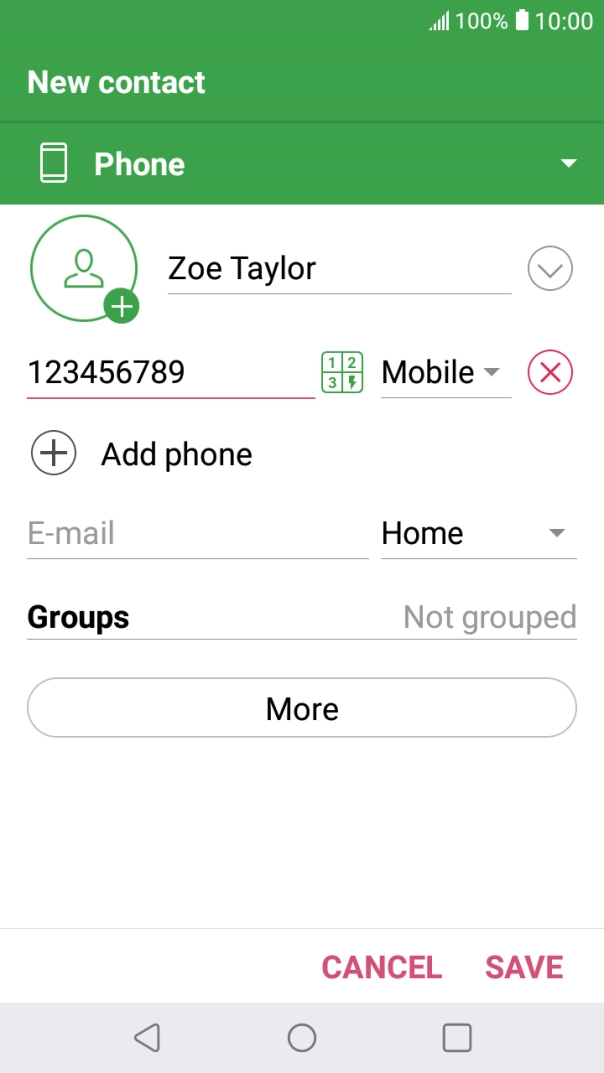Remove the phone number entry

tap(550, 373)
